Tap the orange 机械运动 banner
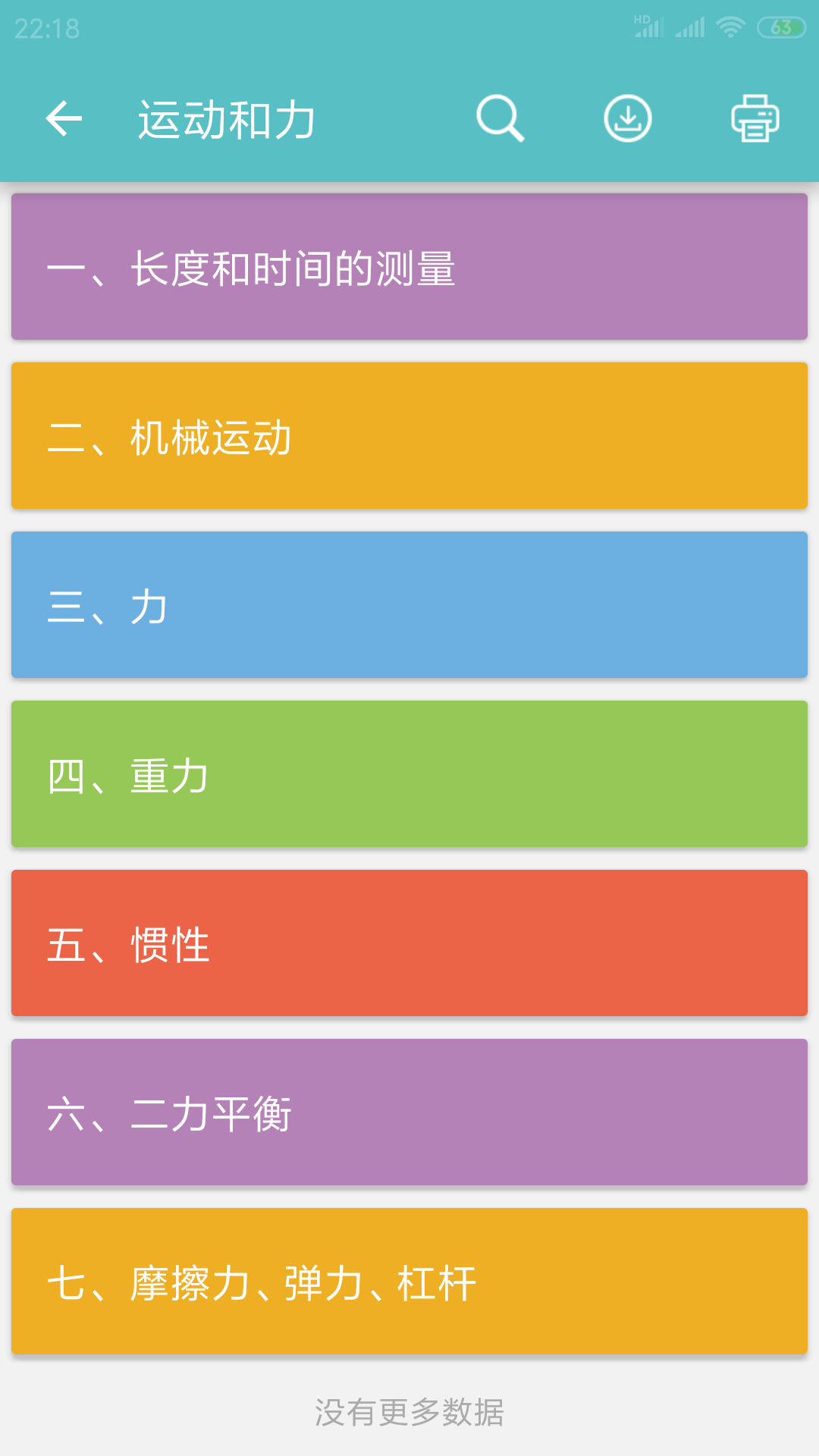The width and height of the screenshot is (819, 1456). (409, 435)
